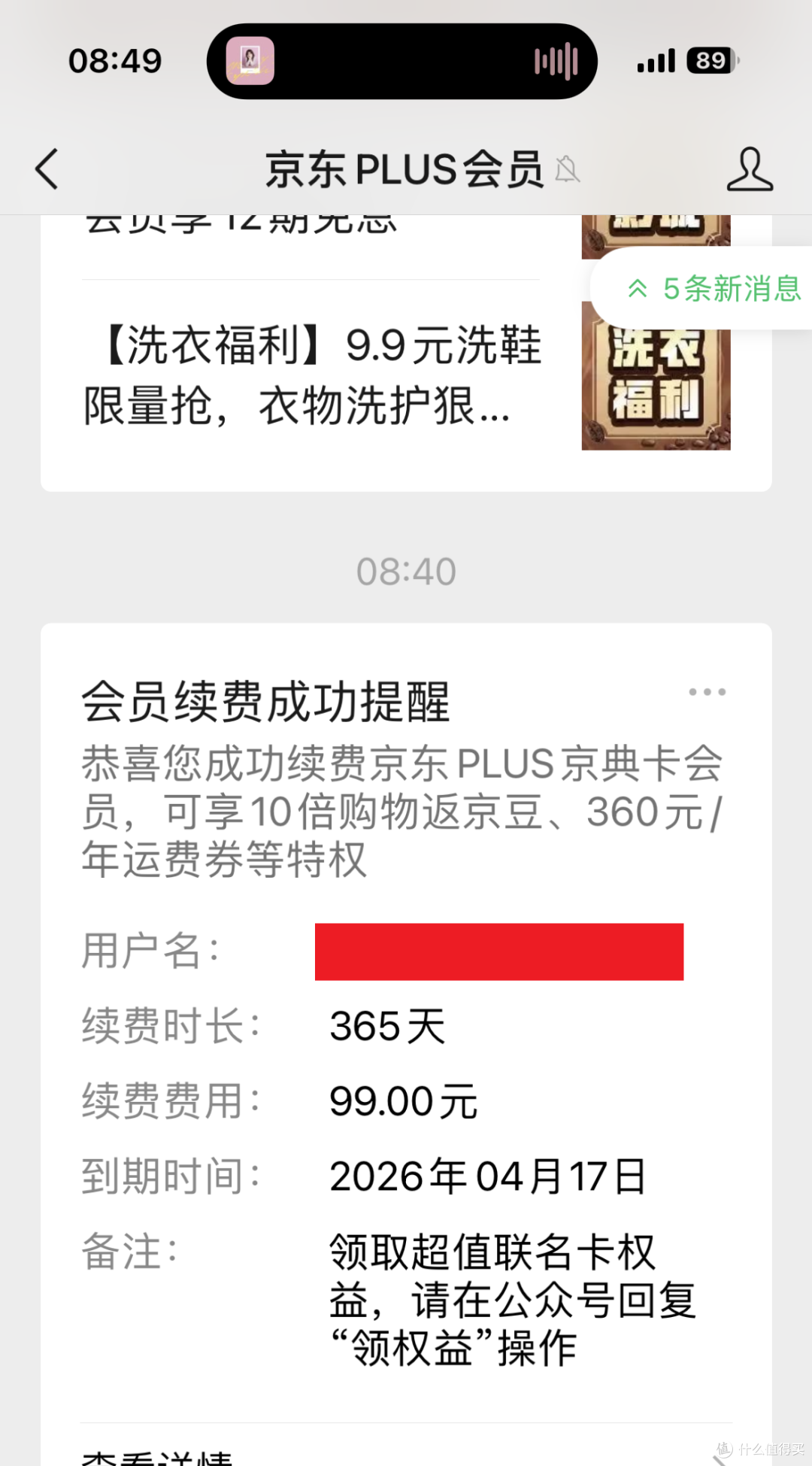812x1466 pixels.
Task: Tap the 08:40 timestamp in the chat
Action: (406, 570)
